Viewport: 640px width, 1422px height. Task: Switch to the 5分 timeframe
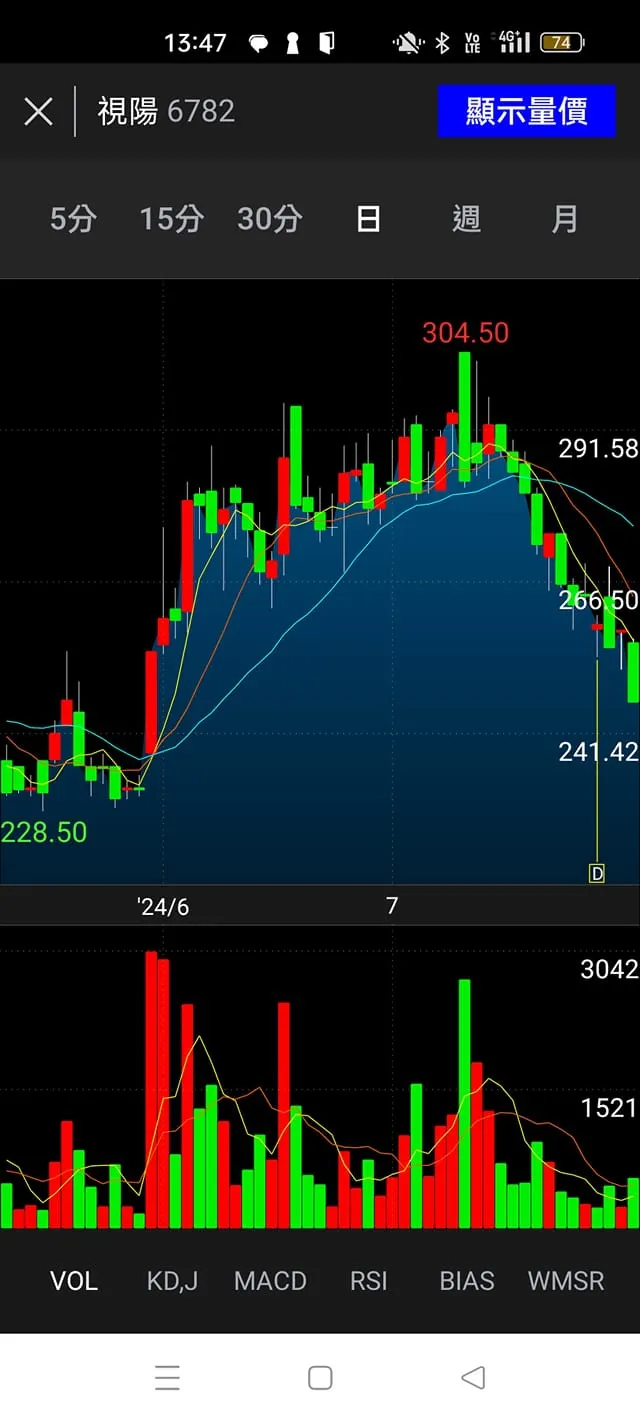pyautogui.click(x=73, y=218)
